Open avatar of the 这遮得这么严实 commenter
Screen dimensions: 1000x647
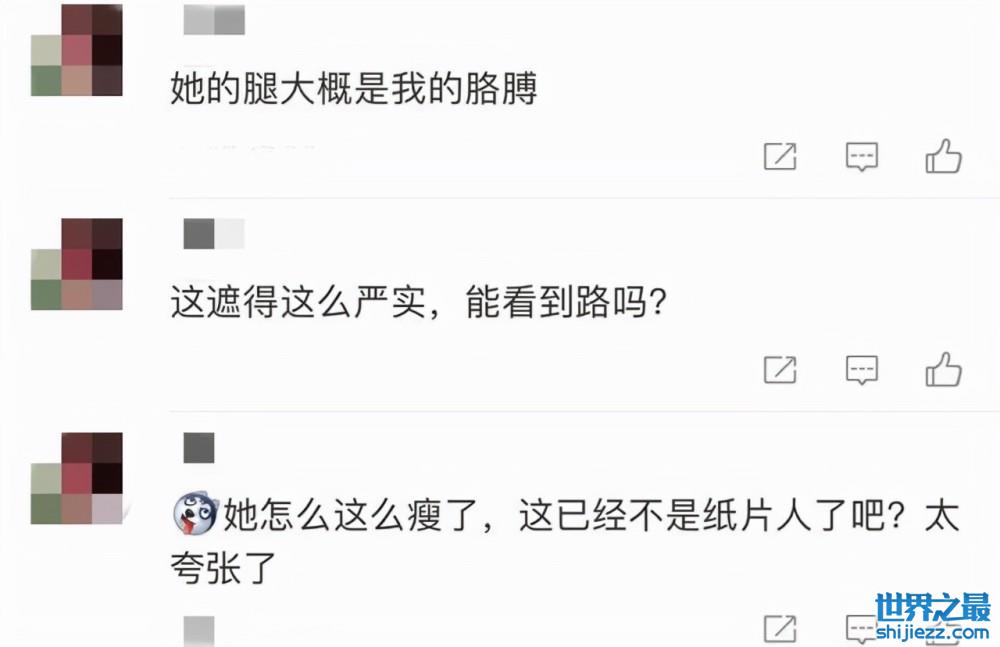point(77,264)
